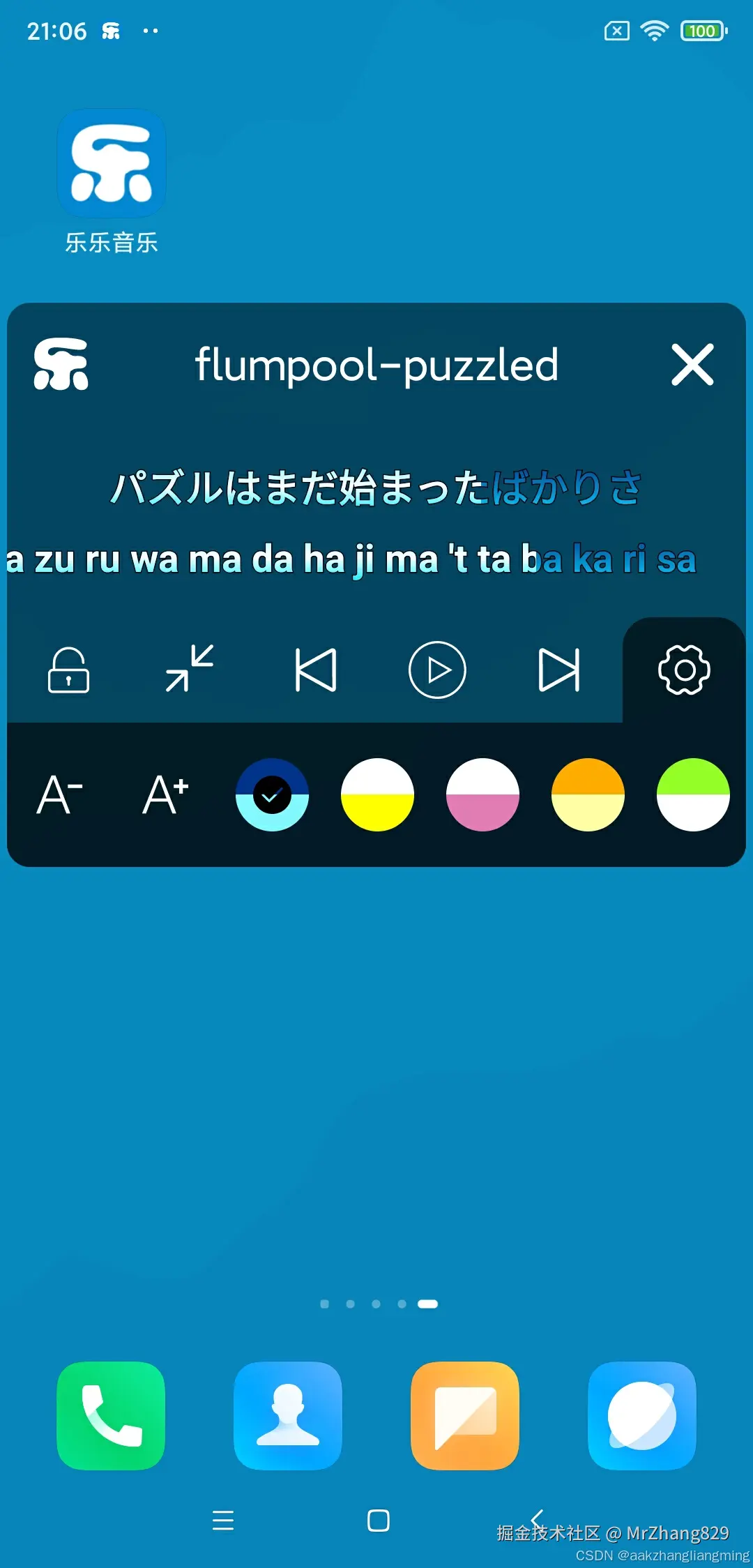Pick the white and pink lyric color
Screen dimensions: 753x1568
click(x=482, y=794)
